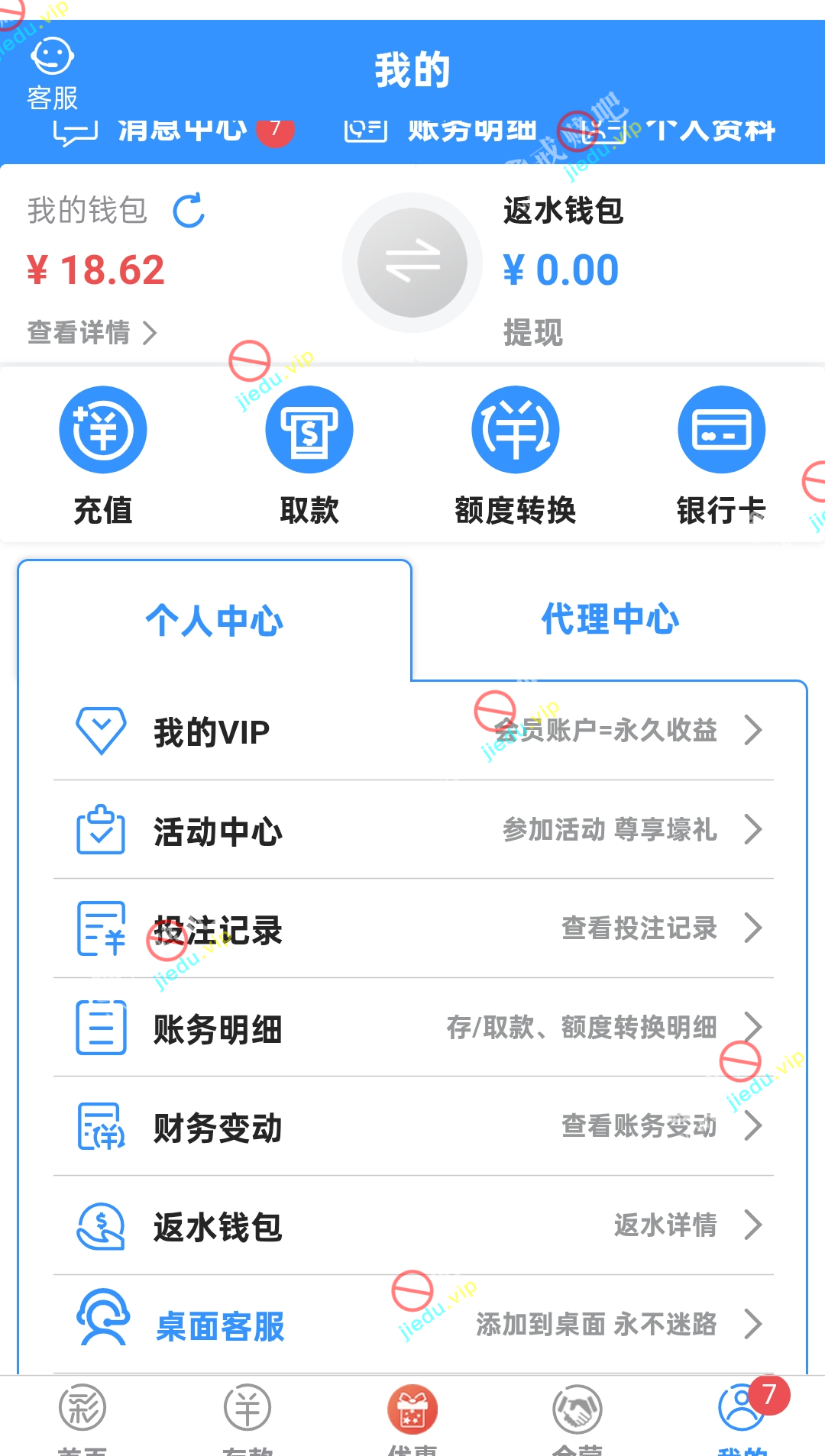Open 我的VIP row
Image resolution: width=825 pixels, height=1456 pixels.
[x=412, y=731]
